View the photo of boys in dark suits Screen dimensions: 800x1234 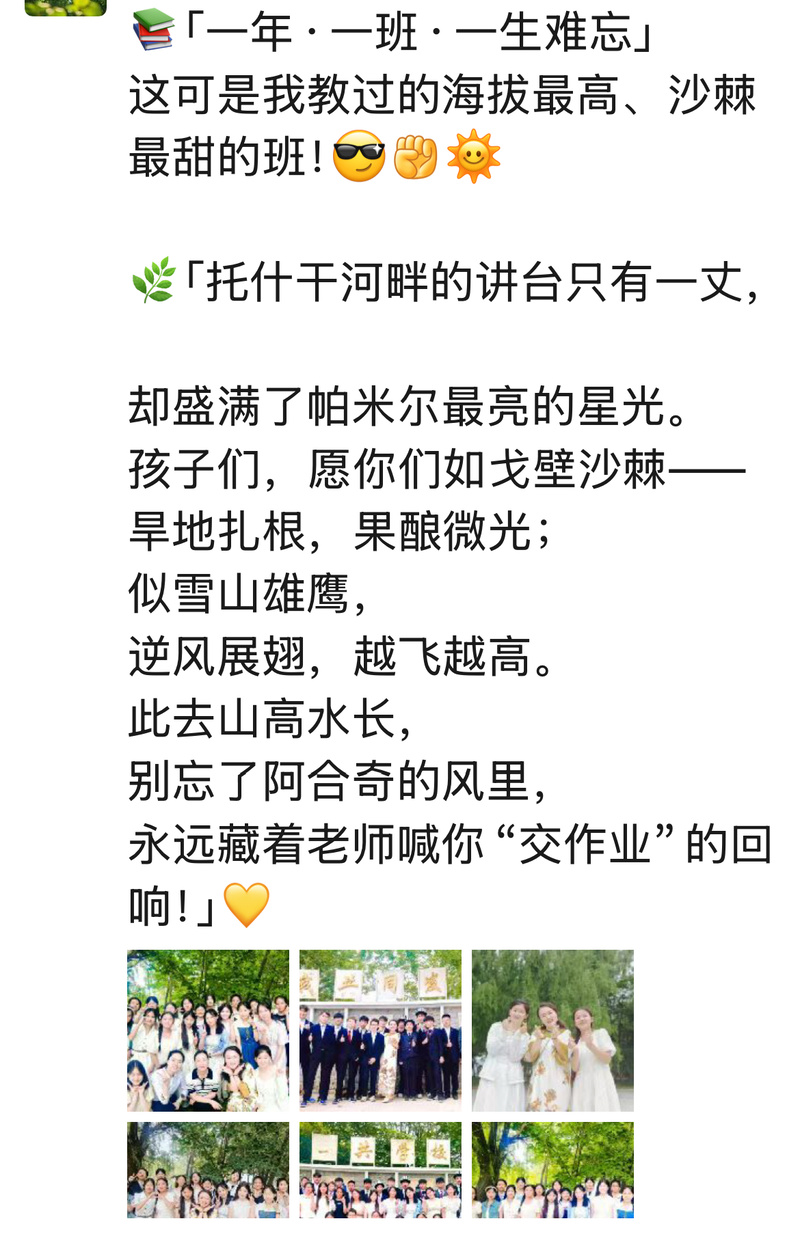(380, 1030)
